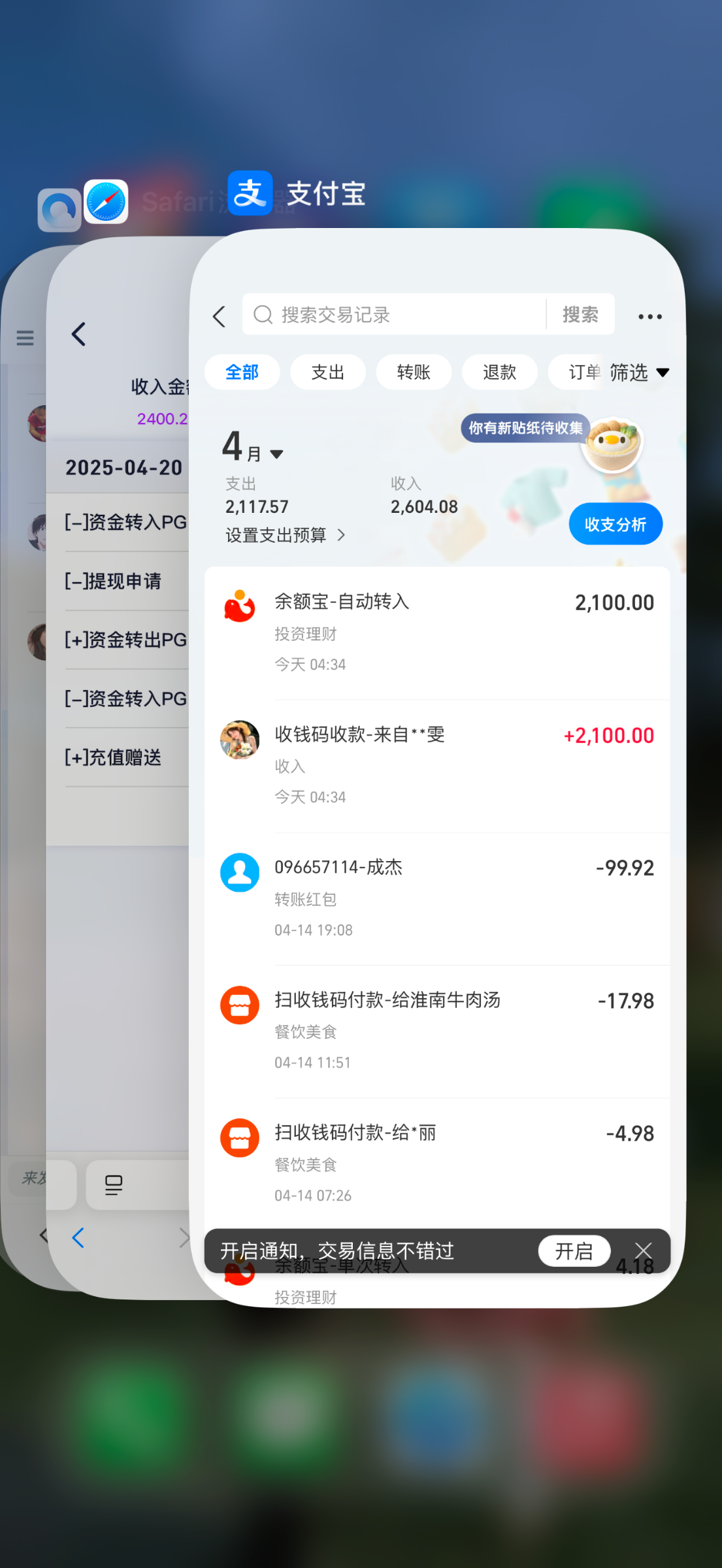Tap the 收支分析 button

tap(615, 524)
